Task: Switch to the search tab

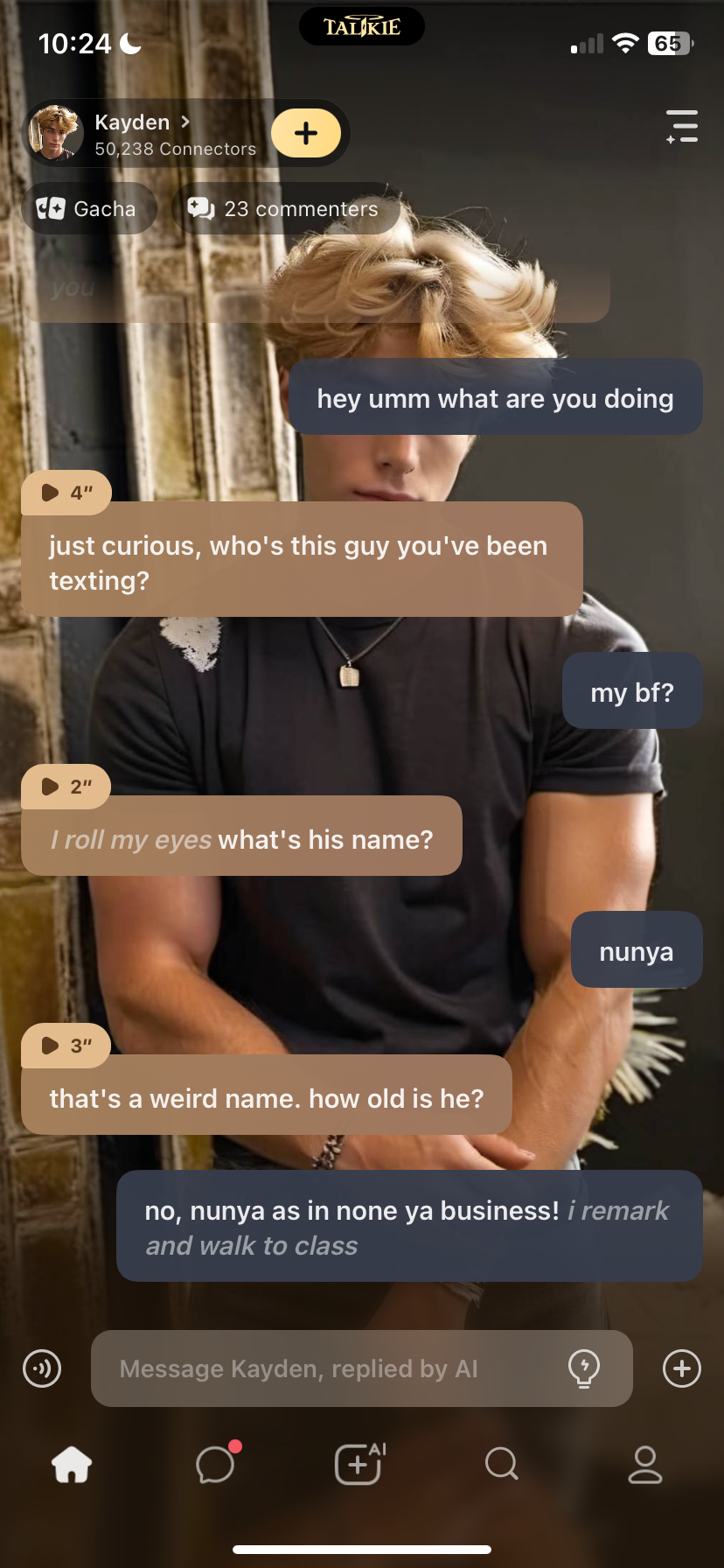Action: tap(502, 1464)
